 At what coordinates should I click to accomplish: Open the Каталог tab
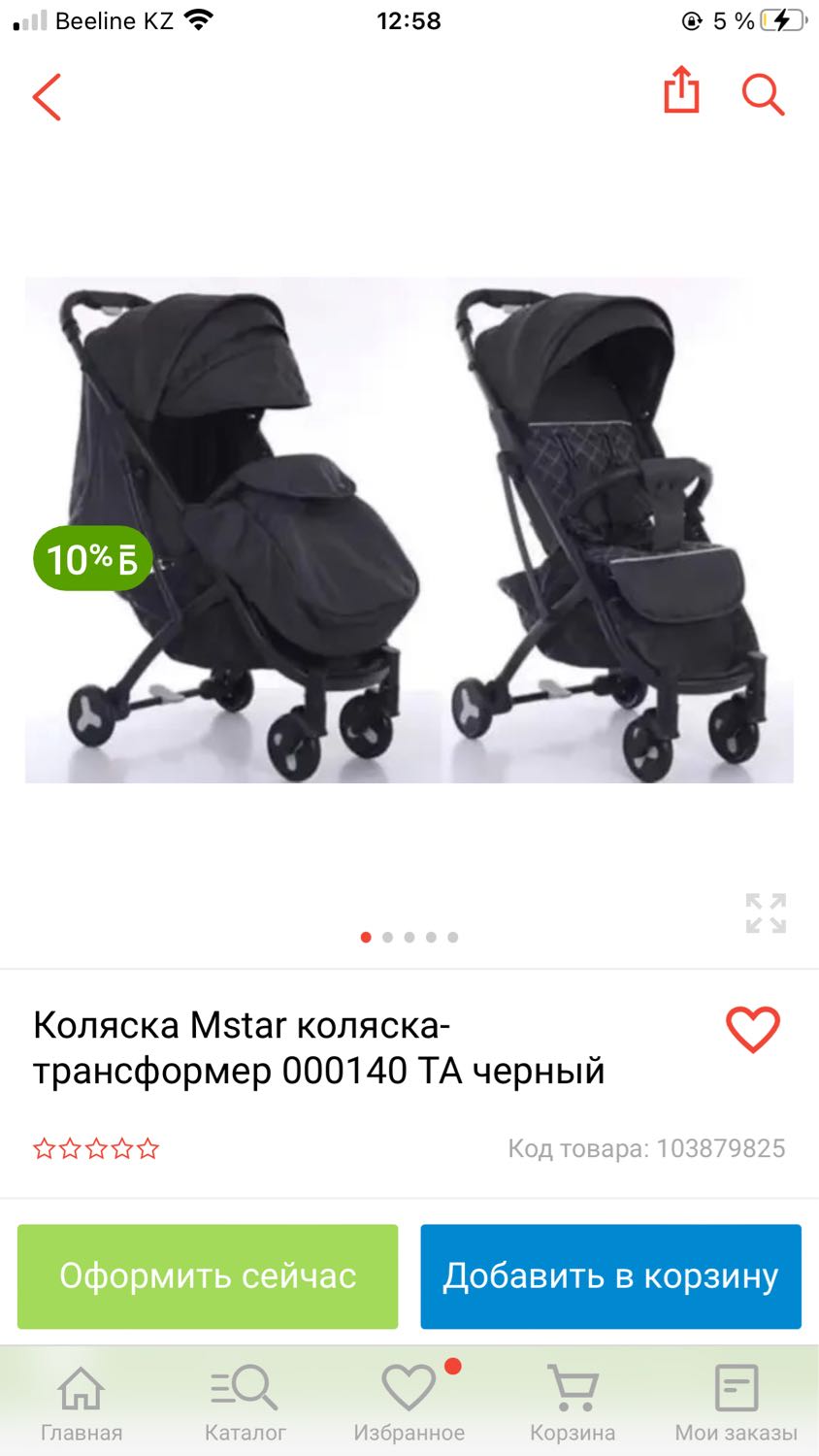pyautogui.click(x=246, y=1403)
